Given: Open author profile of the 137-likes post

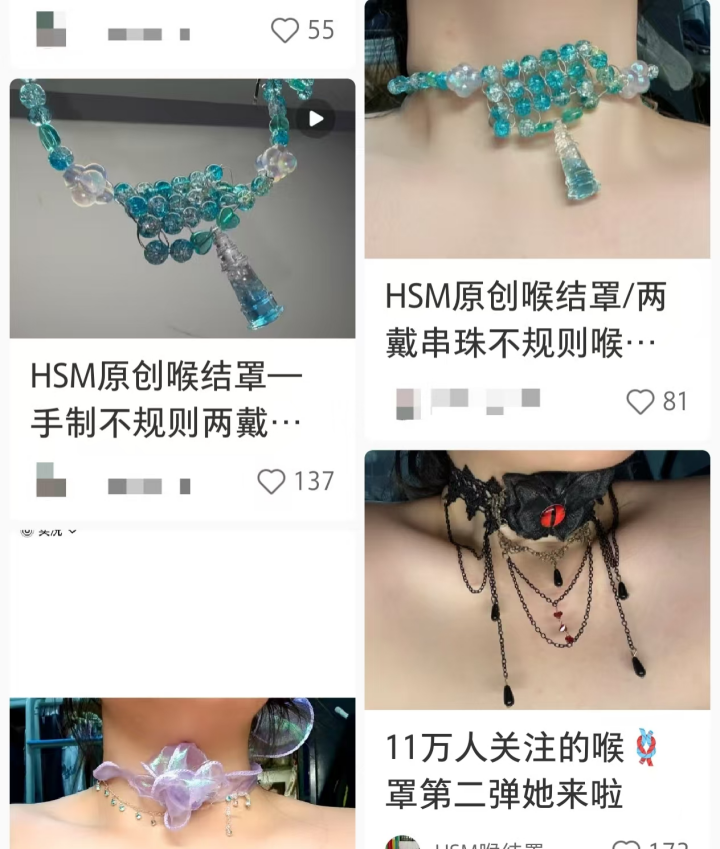Looking at the screenshot, I should click(52, 481).
